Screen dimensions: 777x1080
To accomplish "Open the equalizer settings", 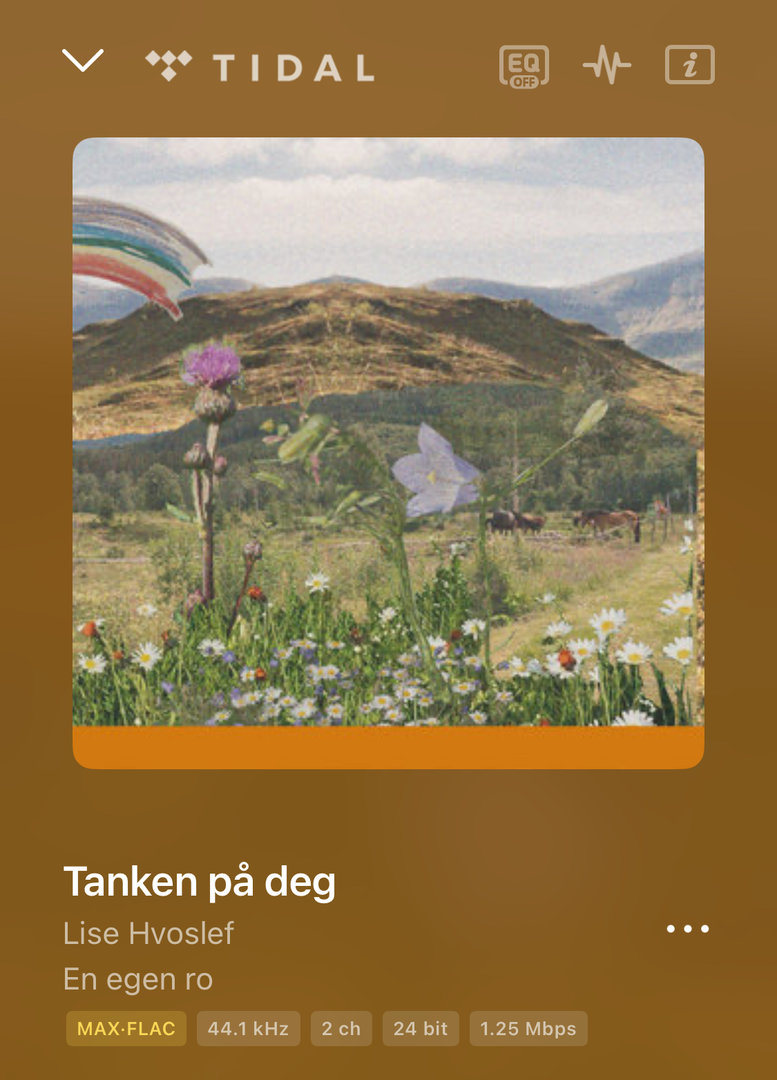I will coord(524,66).
